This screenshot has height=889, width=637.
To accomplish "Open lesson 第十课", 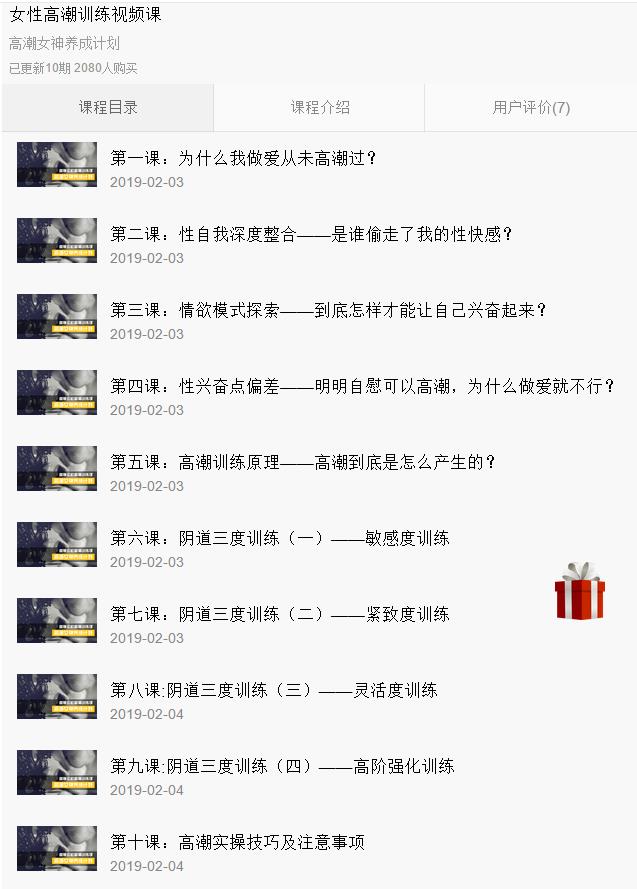I will coord(237,842).
